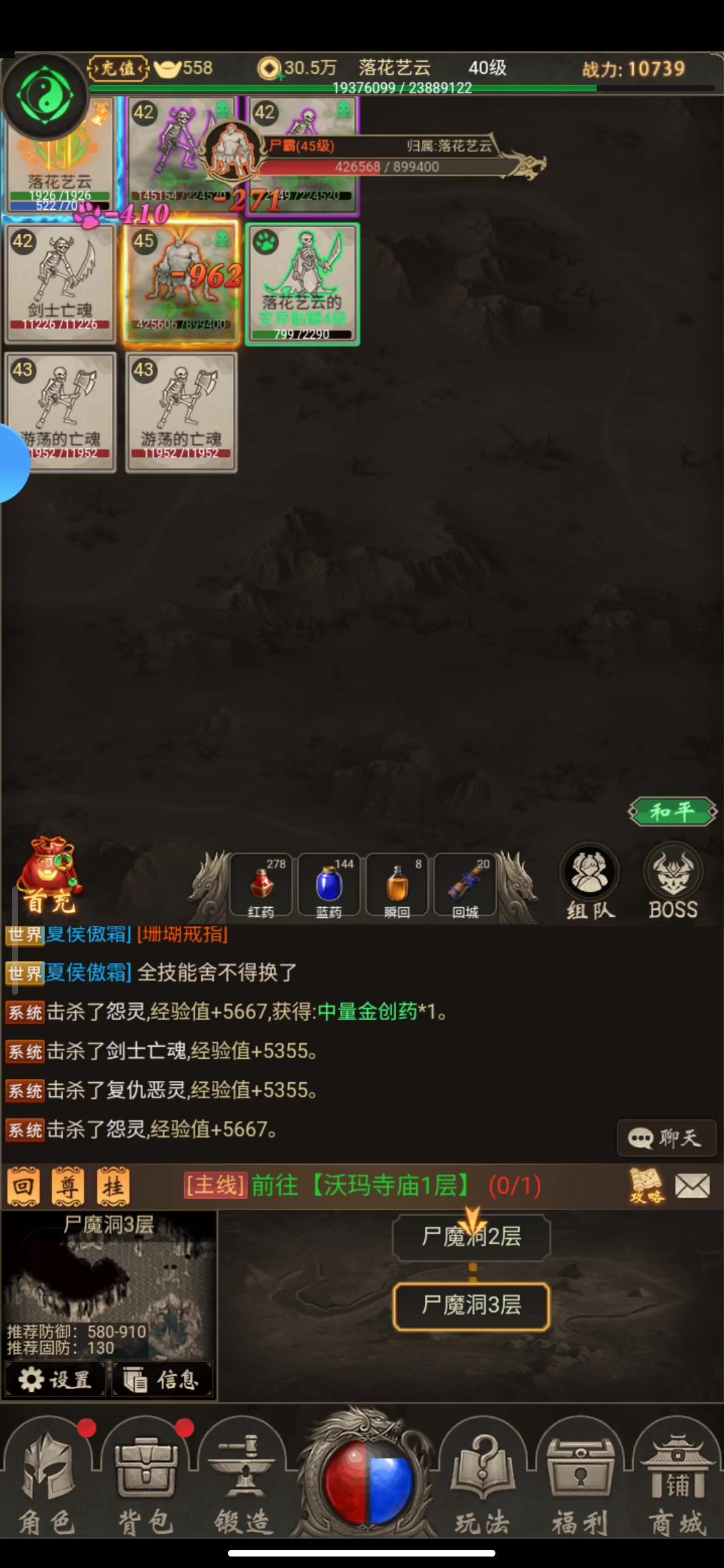Tap the 挂 auto-battle button
The height and width of the screenshot is (1568, 724).
point(113,1187)
